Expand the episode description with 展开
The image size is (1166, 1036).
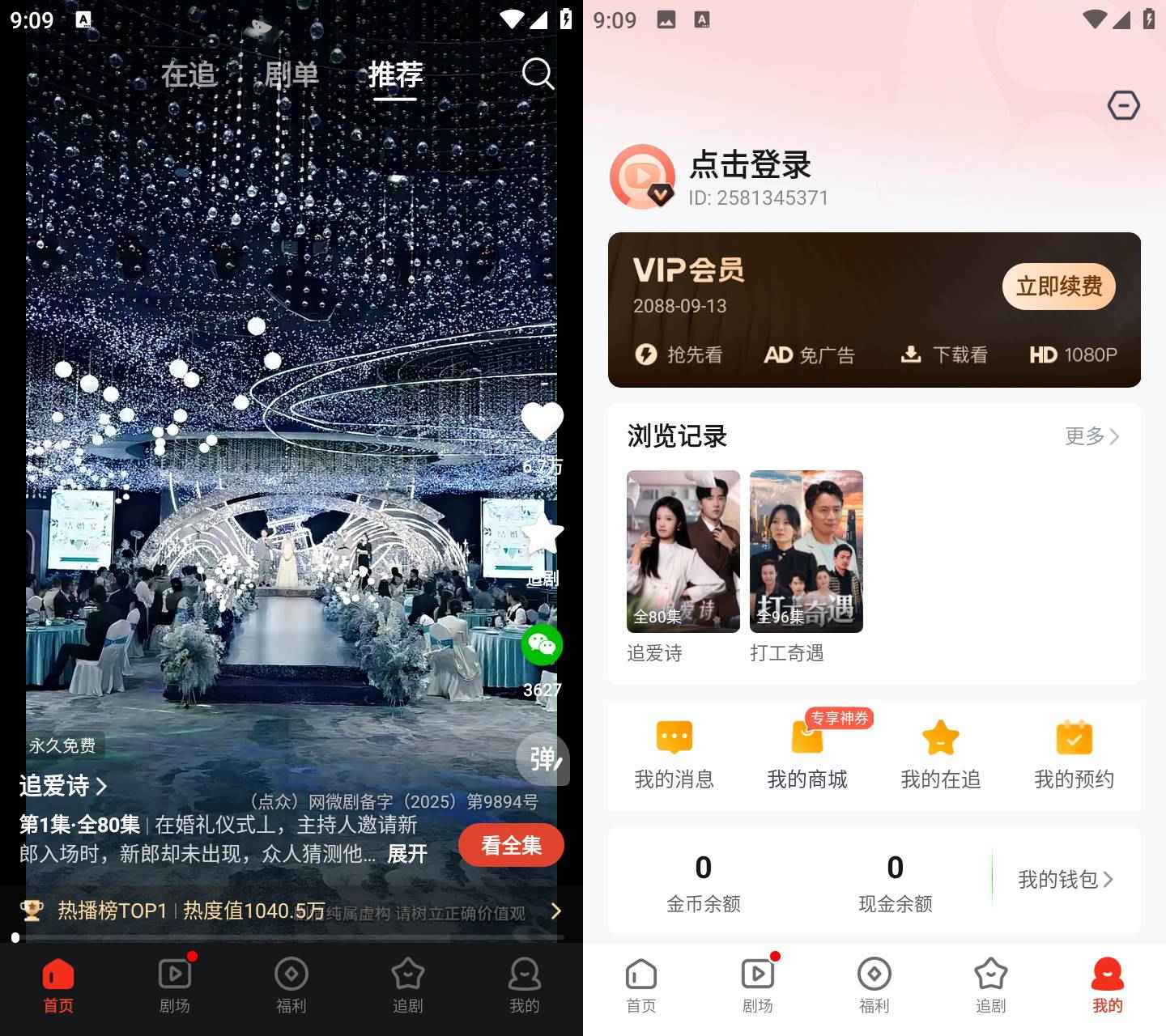pyautogui.click(x=406, y=854)
